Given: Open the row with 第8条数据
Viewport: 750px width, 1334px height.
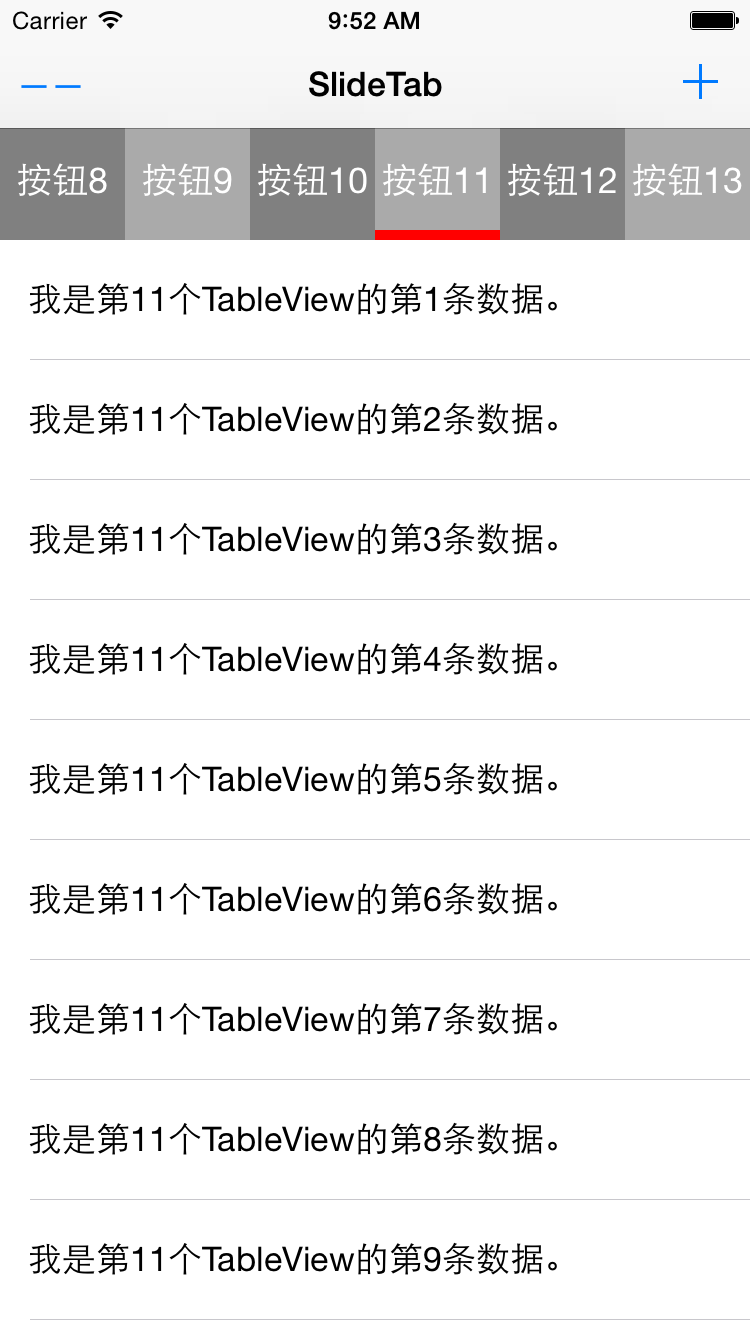Looking at the screenshot, I should click(x=375, y=1140).
